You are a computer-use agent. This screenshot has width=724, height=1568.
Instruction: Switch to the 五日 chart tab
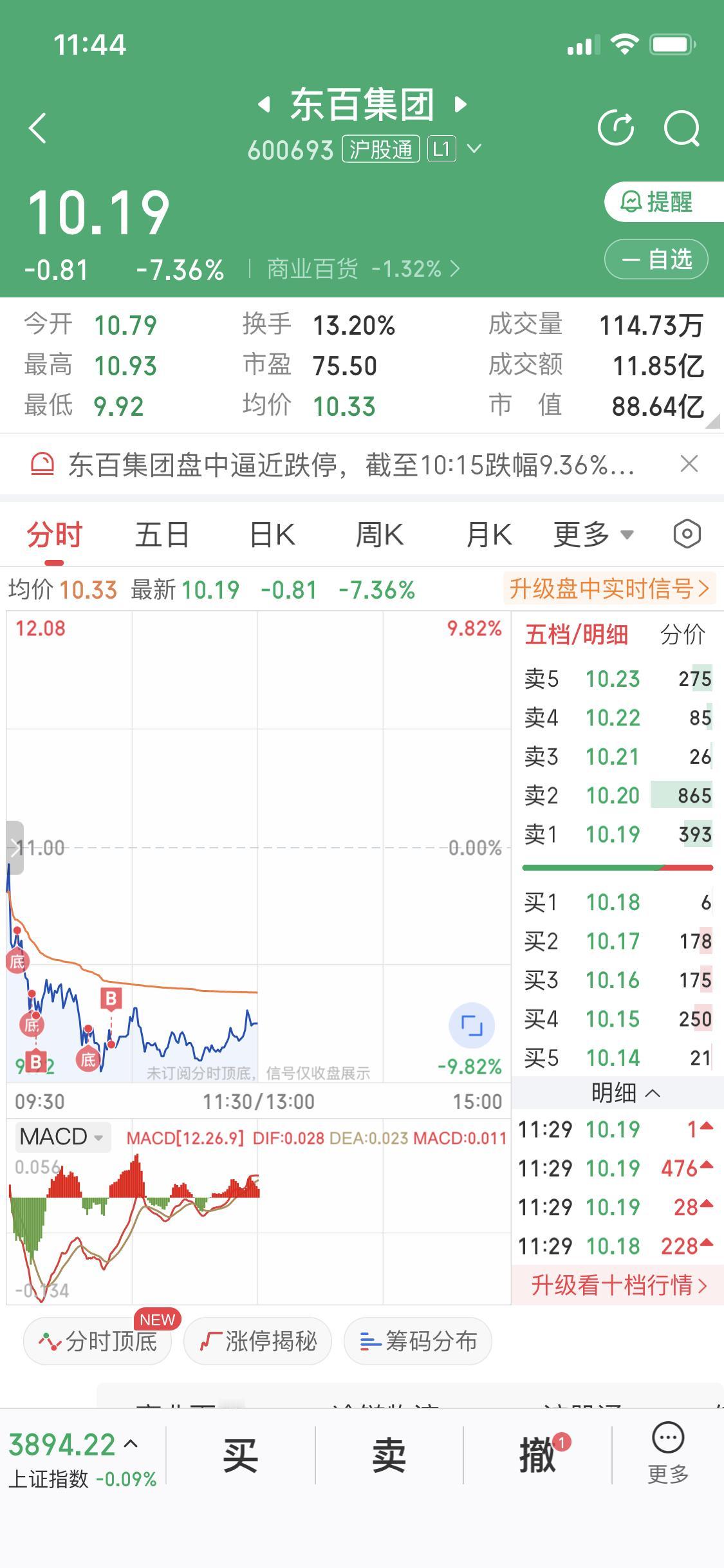[x=161, y=534]
